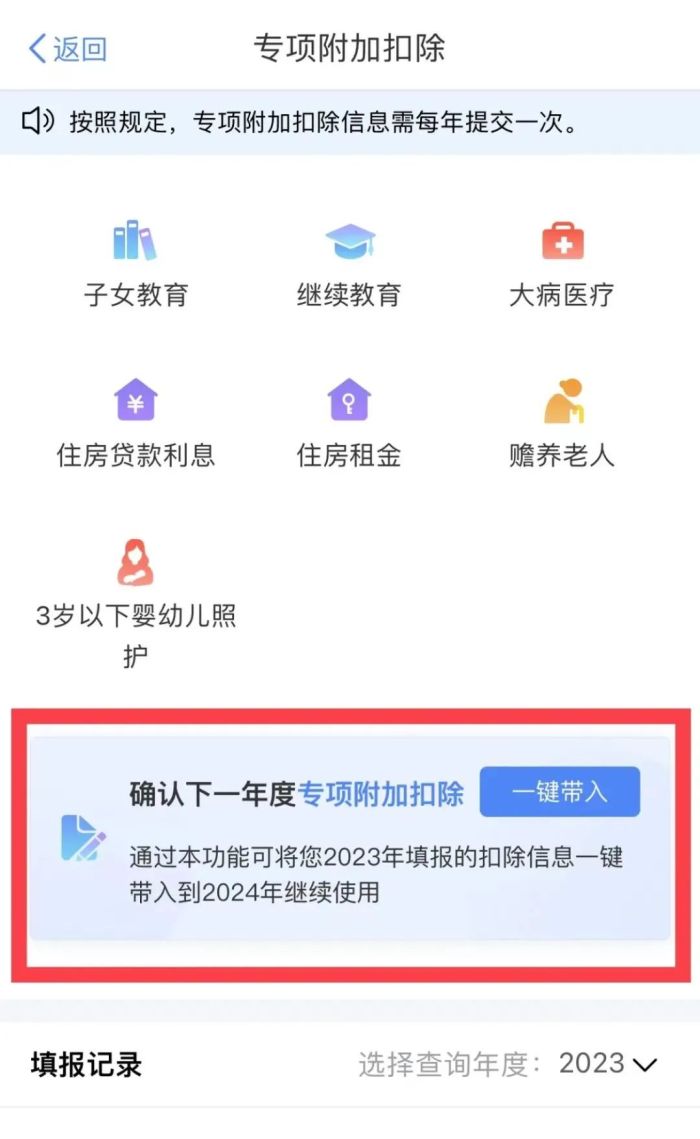Viewport: 700px width, 1139px height.
Task: Select 继续教育 deduction
Action: click(349, 264)
